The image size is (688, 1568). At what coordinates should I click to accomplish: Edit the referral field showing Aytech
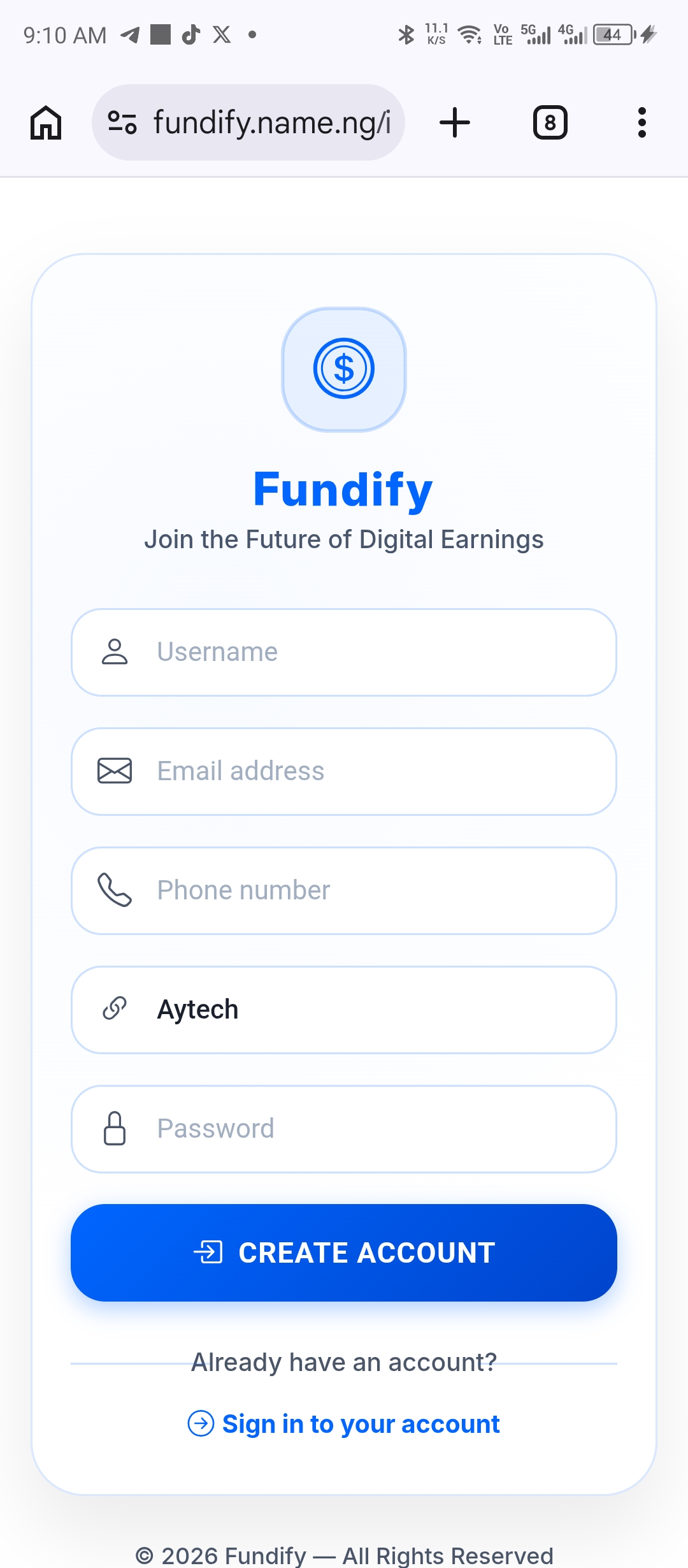coord(344,1010)
